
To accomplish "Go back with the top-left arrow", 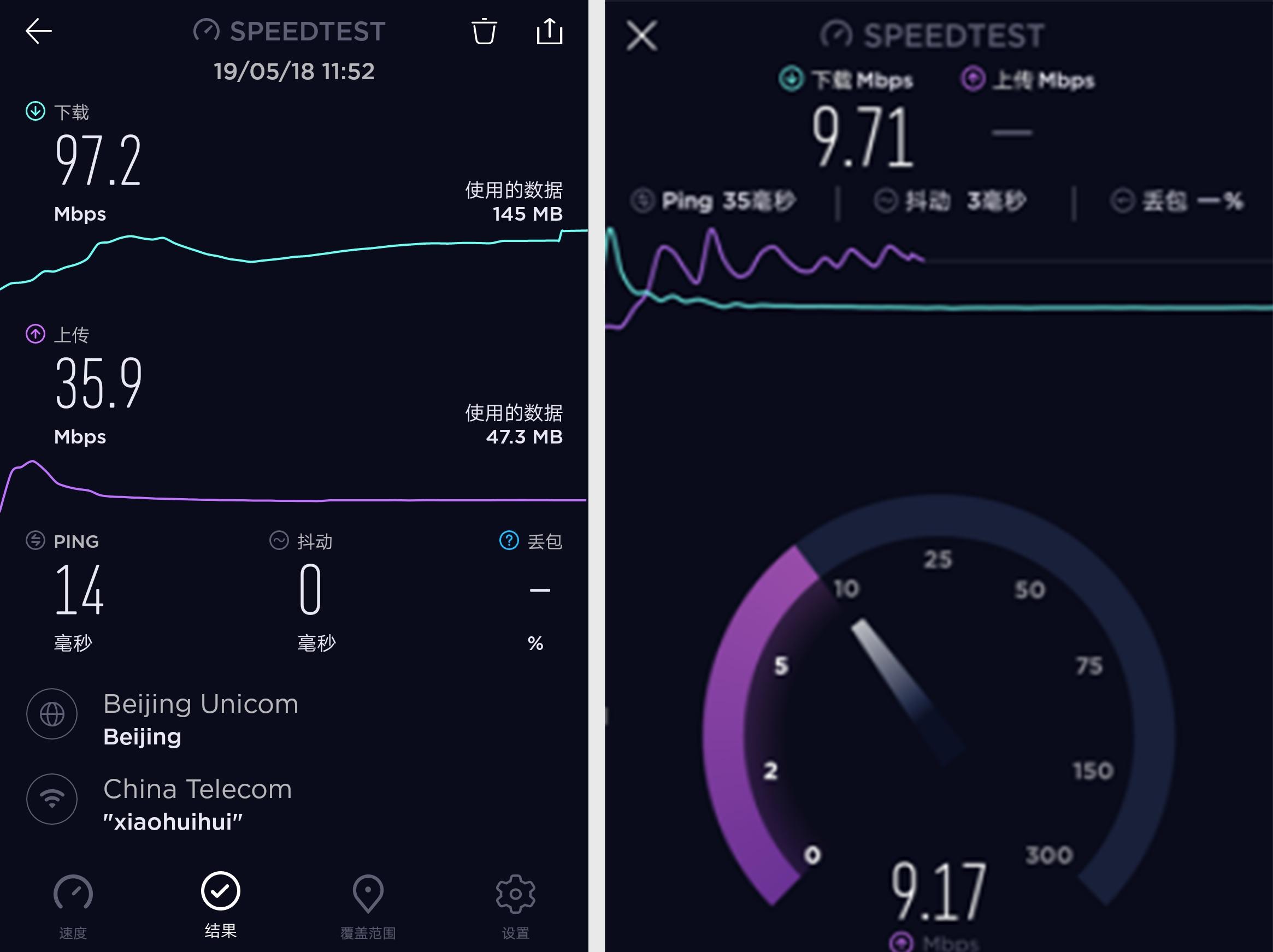I will (x=39, y=31).
